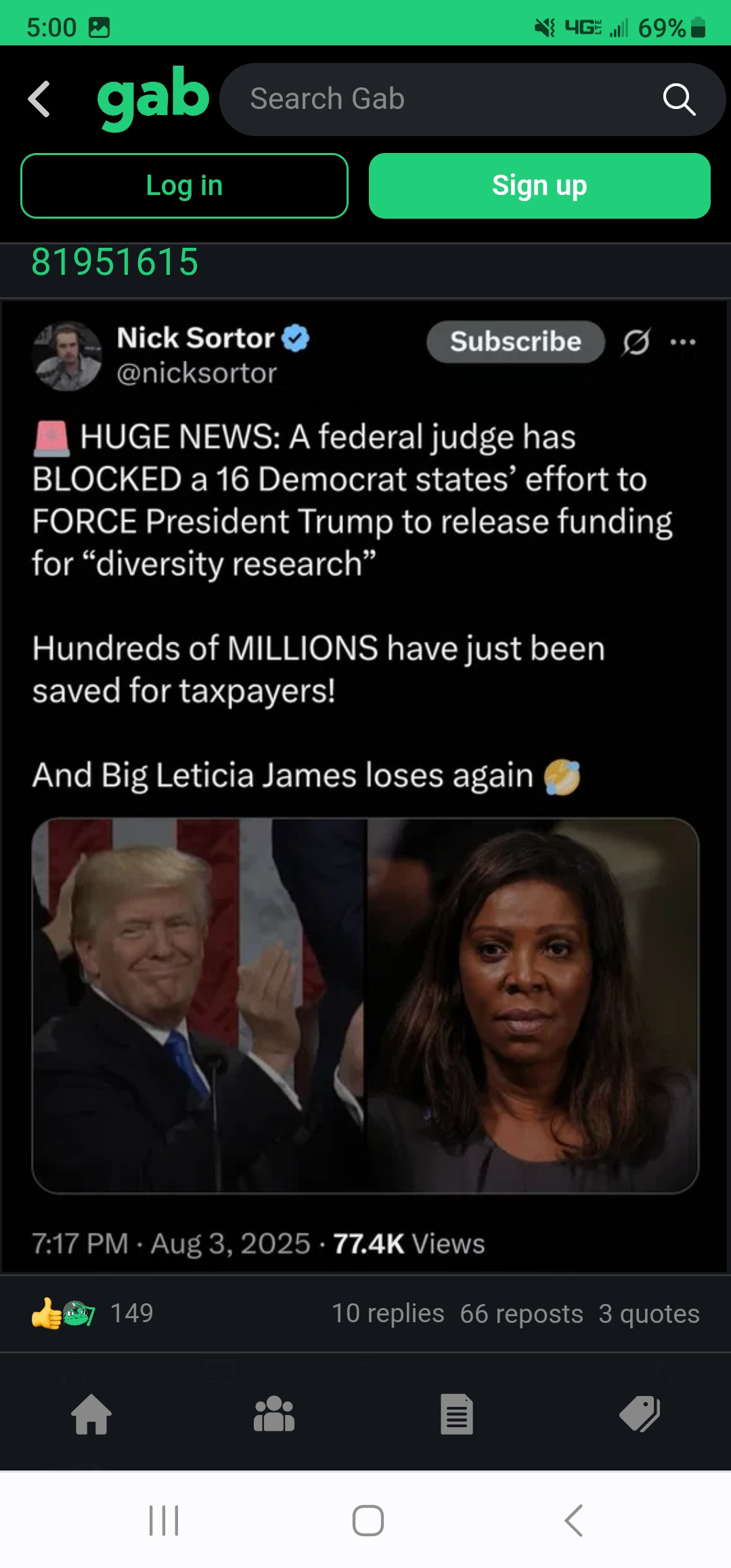Screen dimensions: 731x1568
Task: View the 10 replies
Action: tap(387, 1313)
